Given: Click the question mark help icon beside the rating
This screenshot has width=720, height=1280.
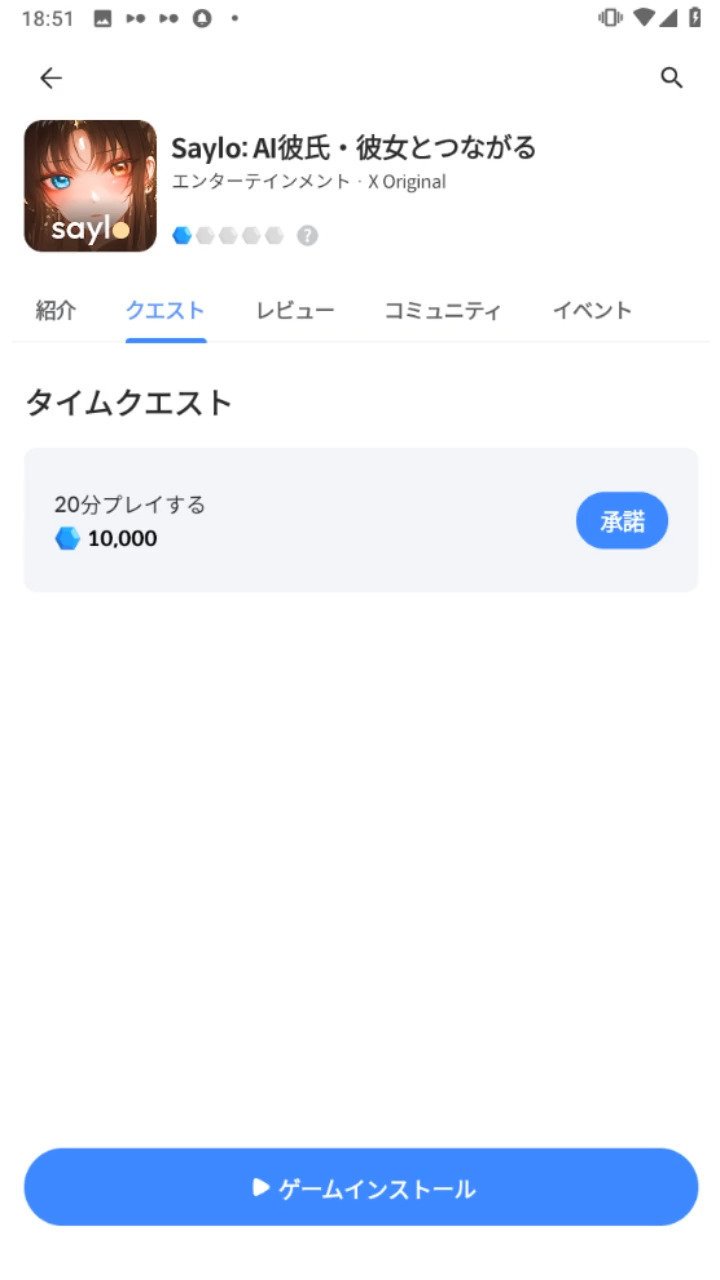Looking at the screenshot, I should click(309, 235).
